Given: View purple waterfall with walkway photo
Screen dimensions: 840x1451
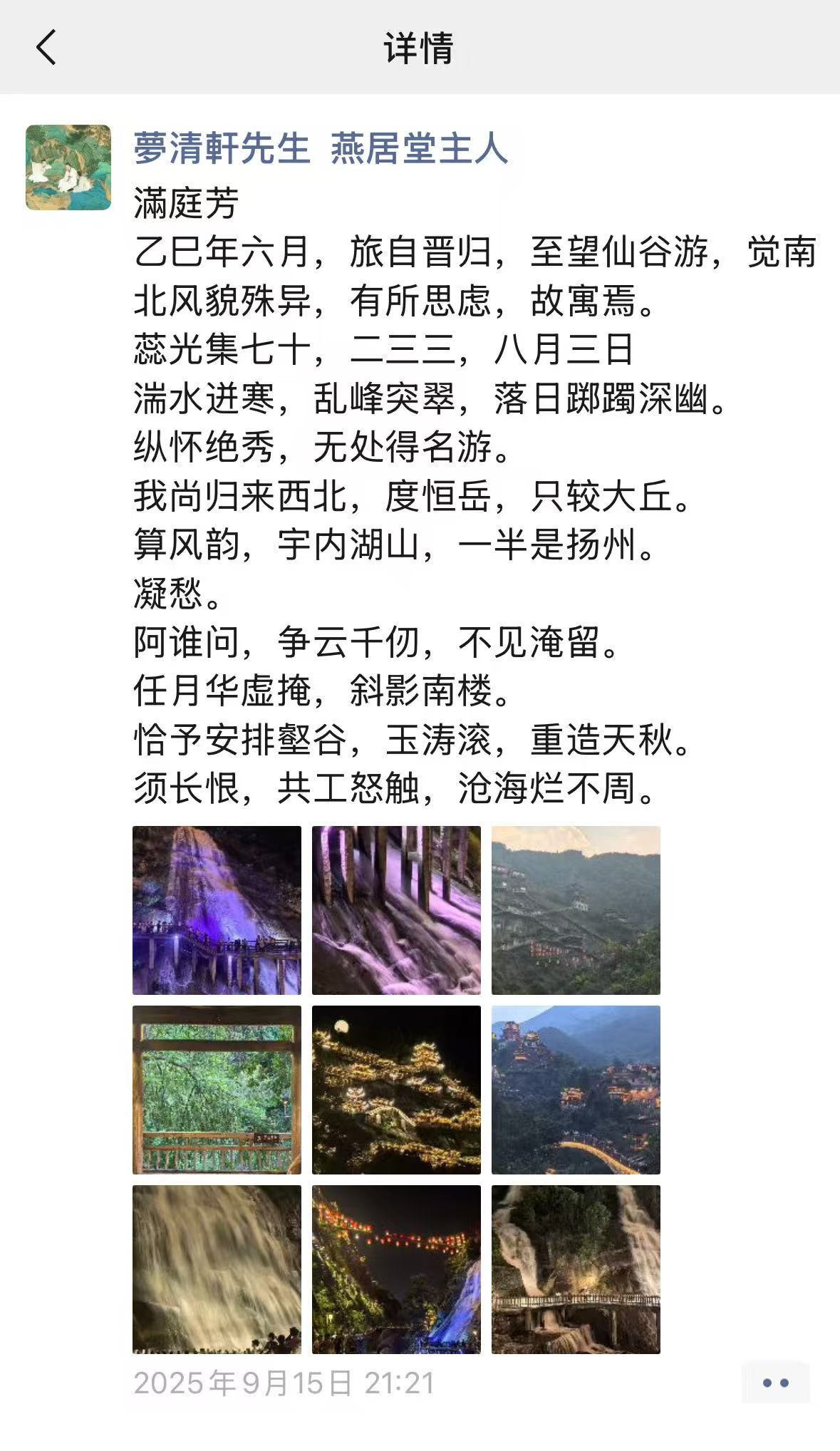Looking at the screenshot, I should (x=217, y=910).
